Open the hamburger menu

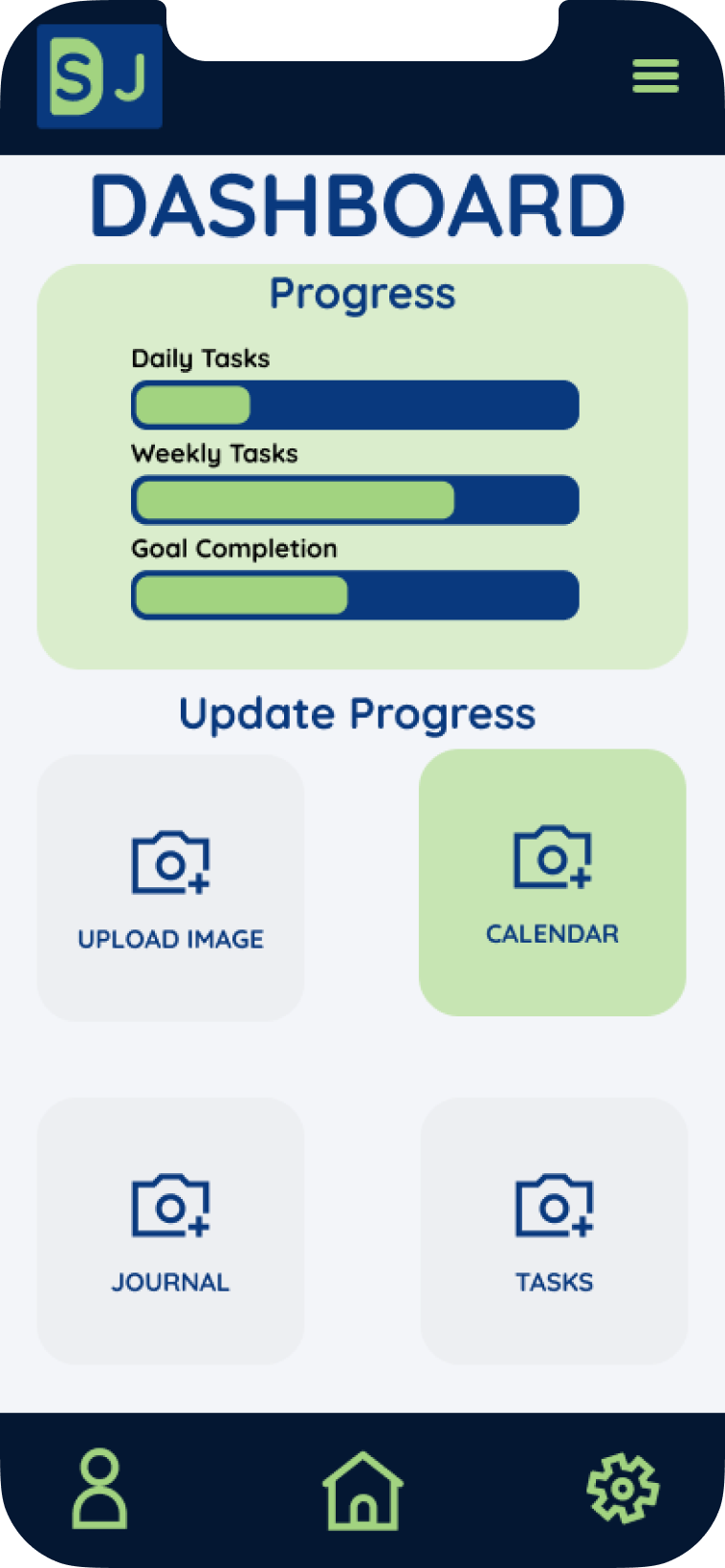click(655, 76)
